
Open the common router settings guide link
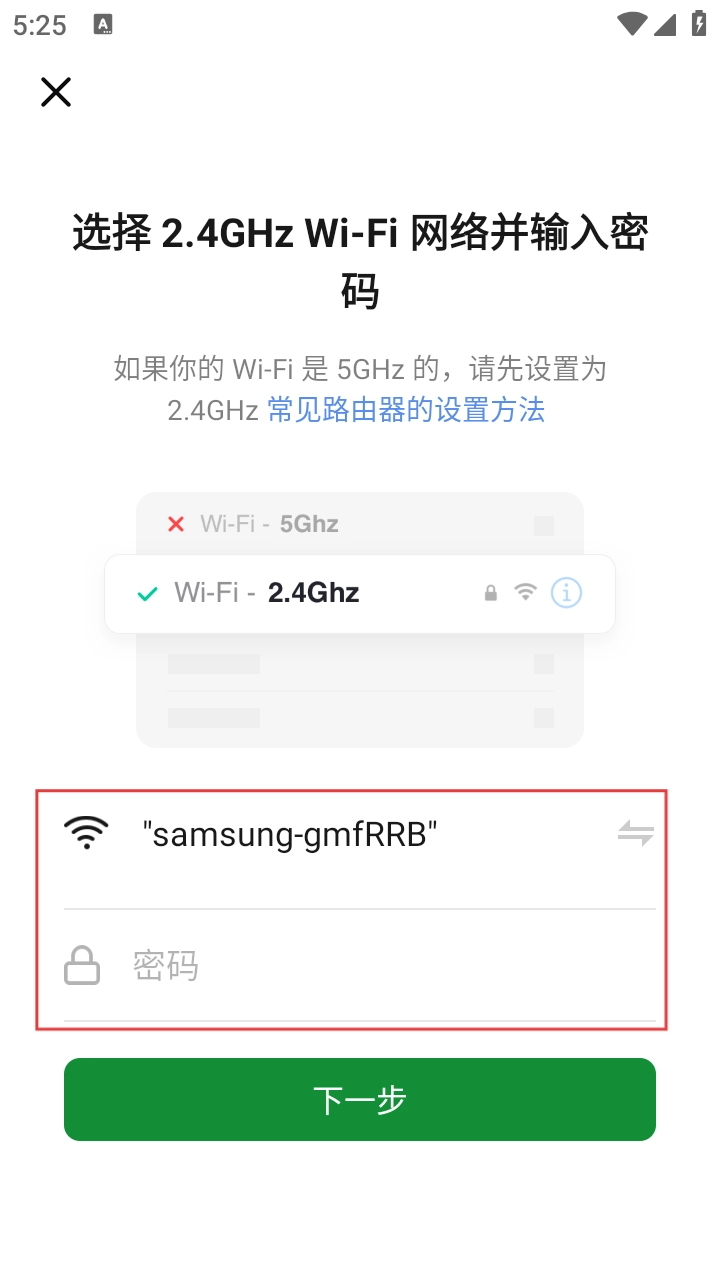[x=406, y=410]
